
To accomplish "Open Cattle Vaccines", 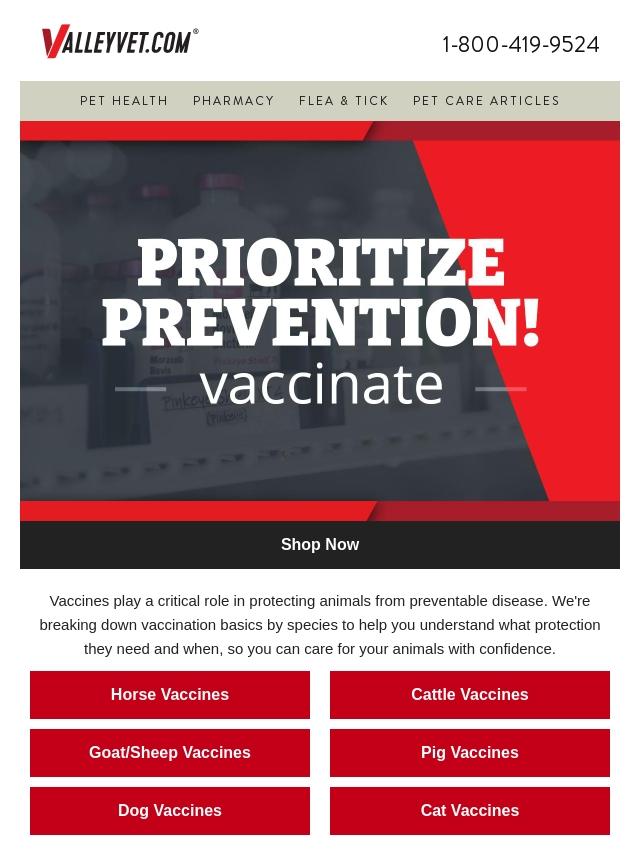I will point(470,695).
